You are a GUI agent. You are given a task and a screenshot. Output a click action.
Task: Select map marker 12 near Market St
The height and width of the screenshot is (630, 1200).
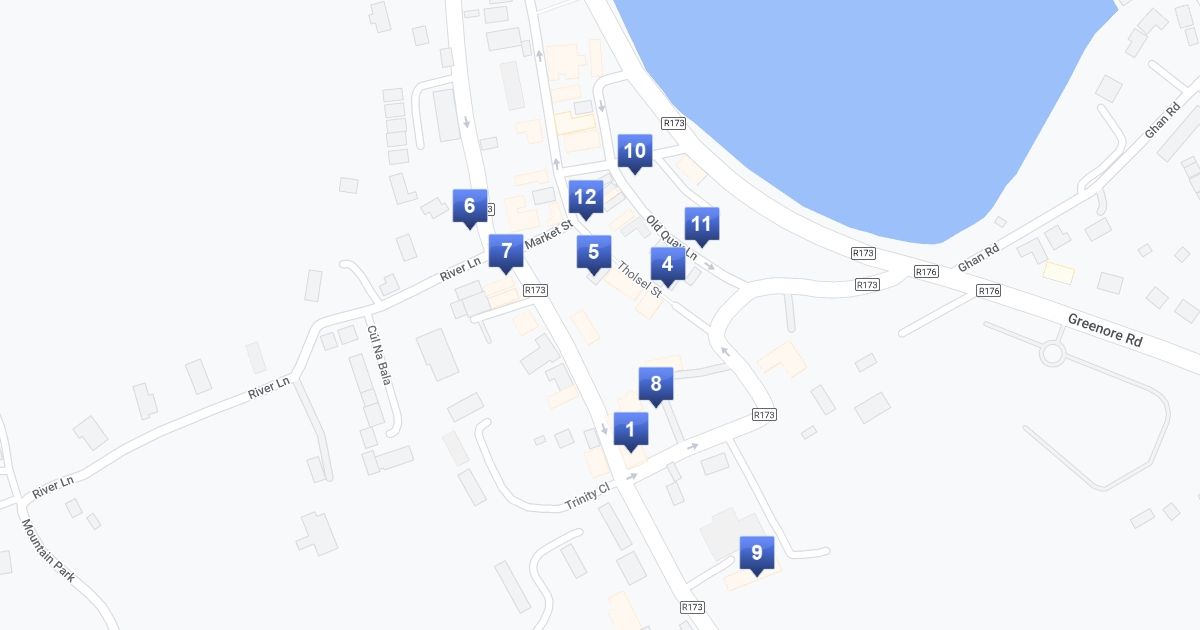coord(586,198)
